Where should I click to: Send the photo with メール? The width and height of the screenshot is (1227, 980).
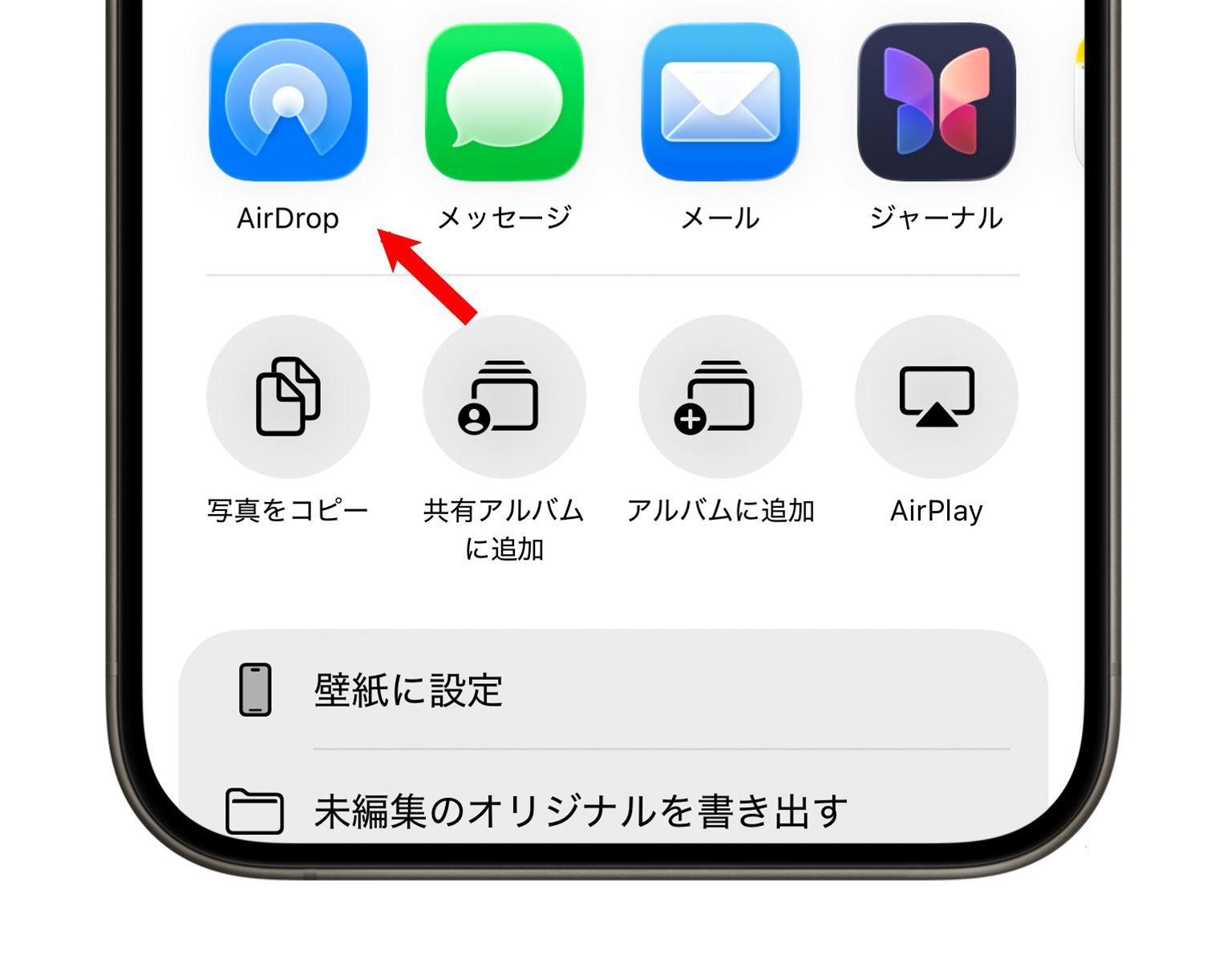[720, 103]
